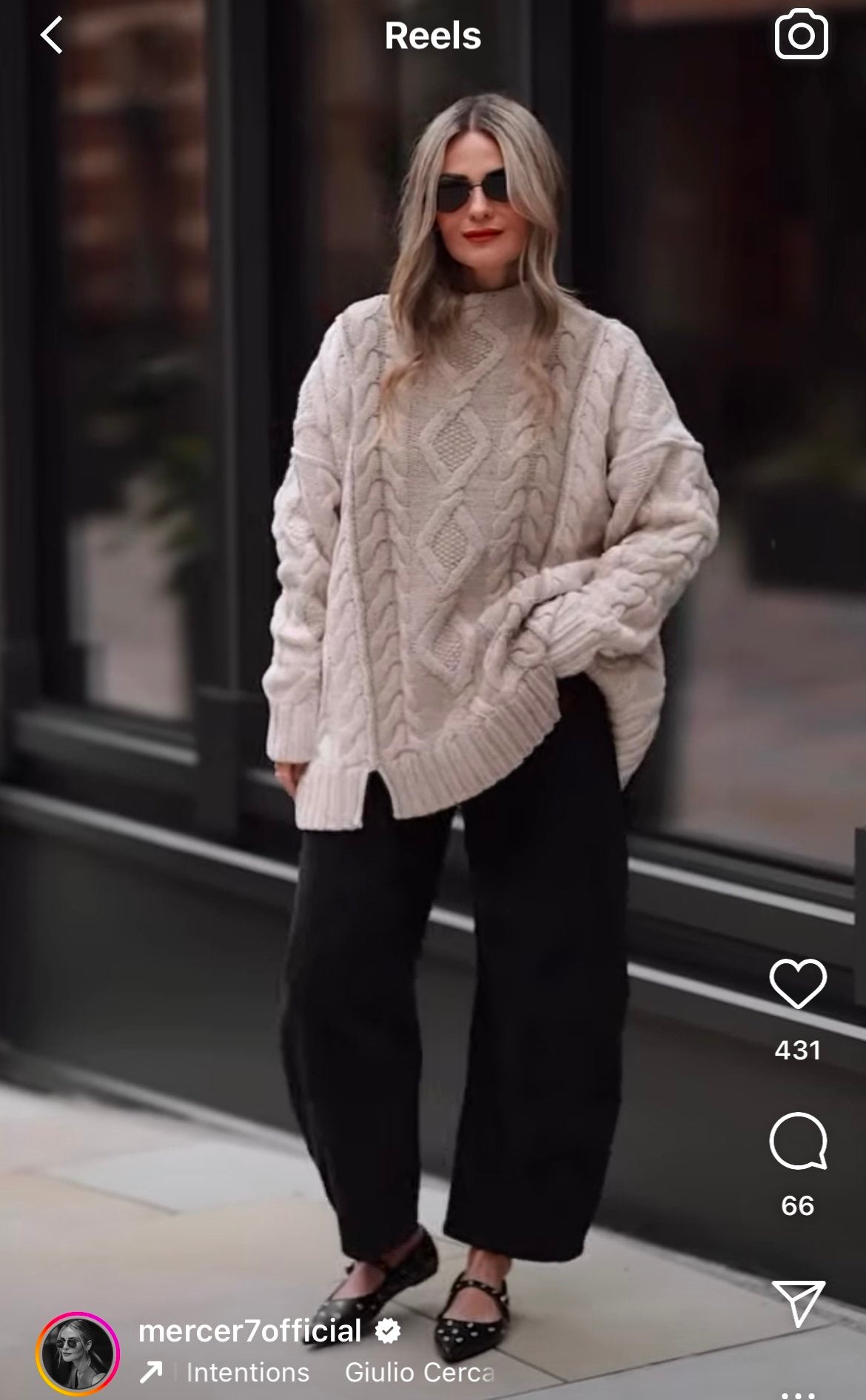Go back from Reels
Viewport: 866px width, 1400px height.
click(x=51, y=36)
